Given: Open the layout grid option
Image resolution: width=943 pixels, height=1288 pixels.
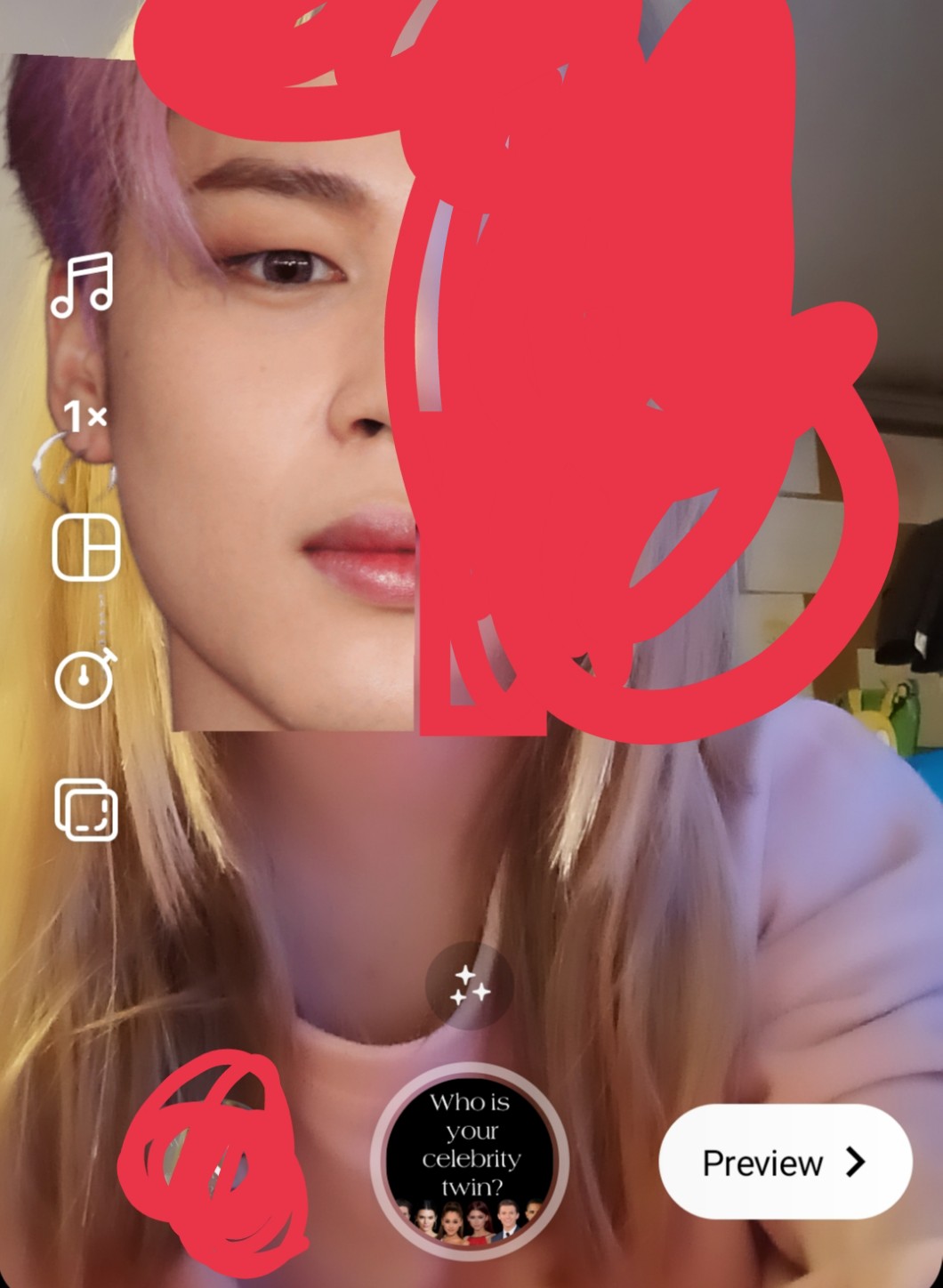Looking at the screenshot, I should [x=86, y=547].
